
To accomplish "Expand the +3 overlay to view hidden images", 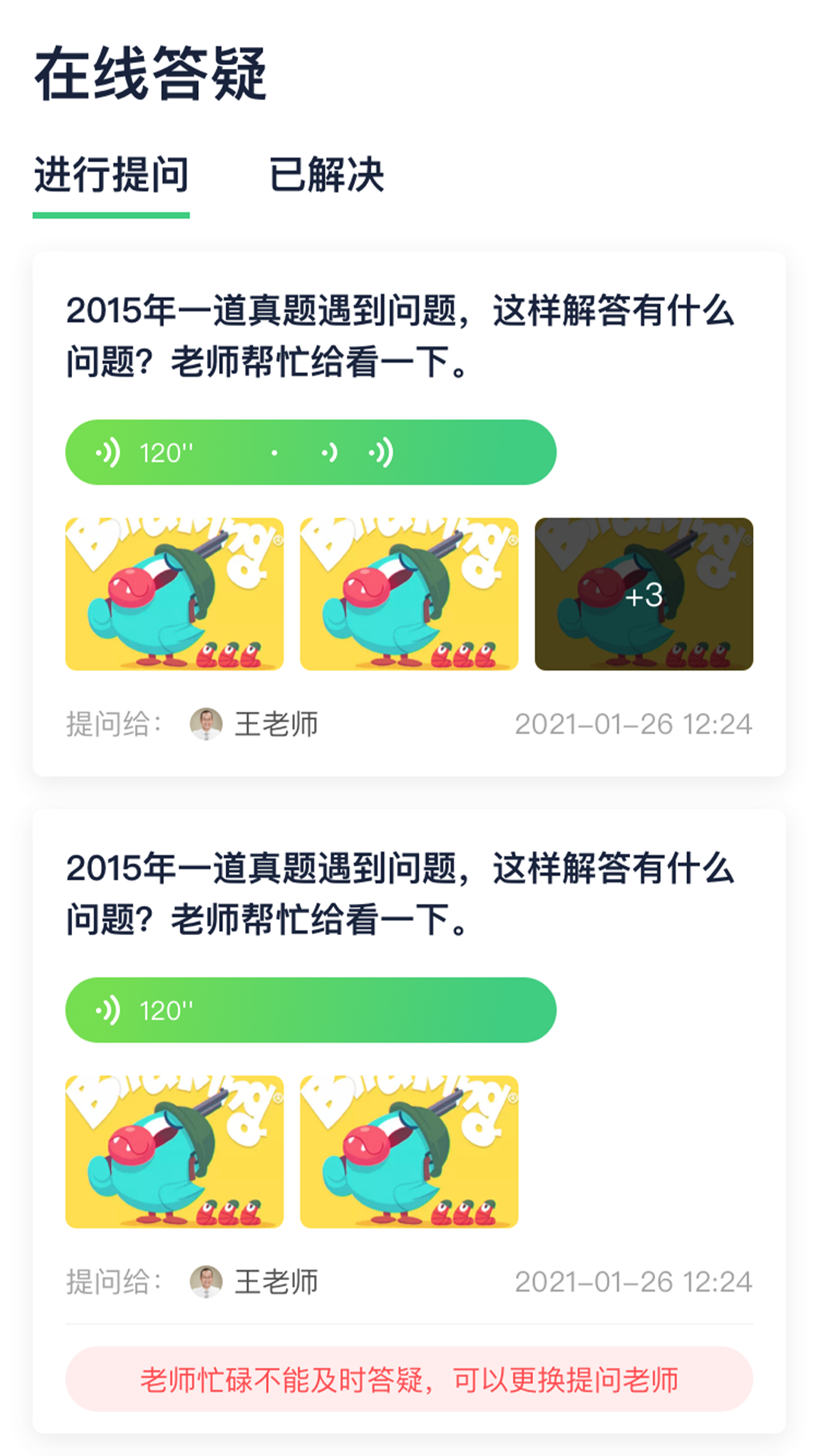I will pyautogui.click(x=643, y=595).
